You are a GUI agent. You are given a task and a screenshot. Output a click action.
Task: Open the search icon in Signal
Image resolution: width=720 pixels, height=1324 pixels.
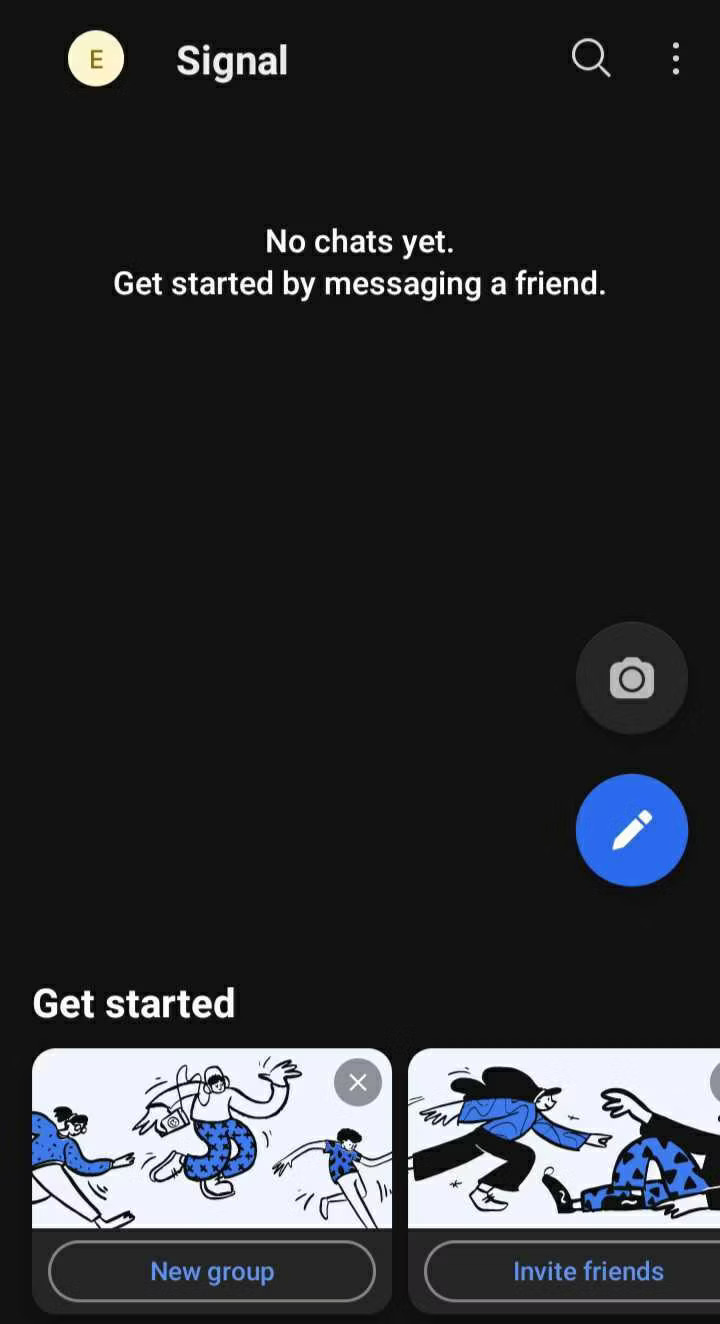(590, 59)
